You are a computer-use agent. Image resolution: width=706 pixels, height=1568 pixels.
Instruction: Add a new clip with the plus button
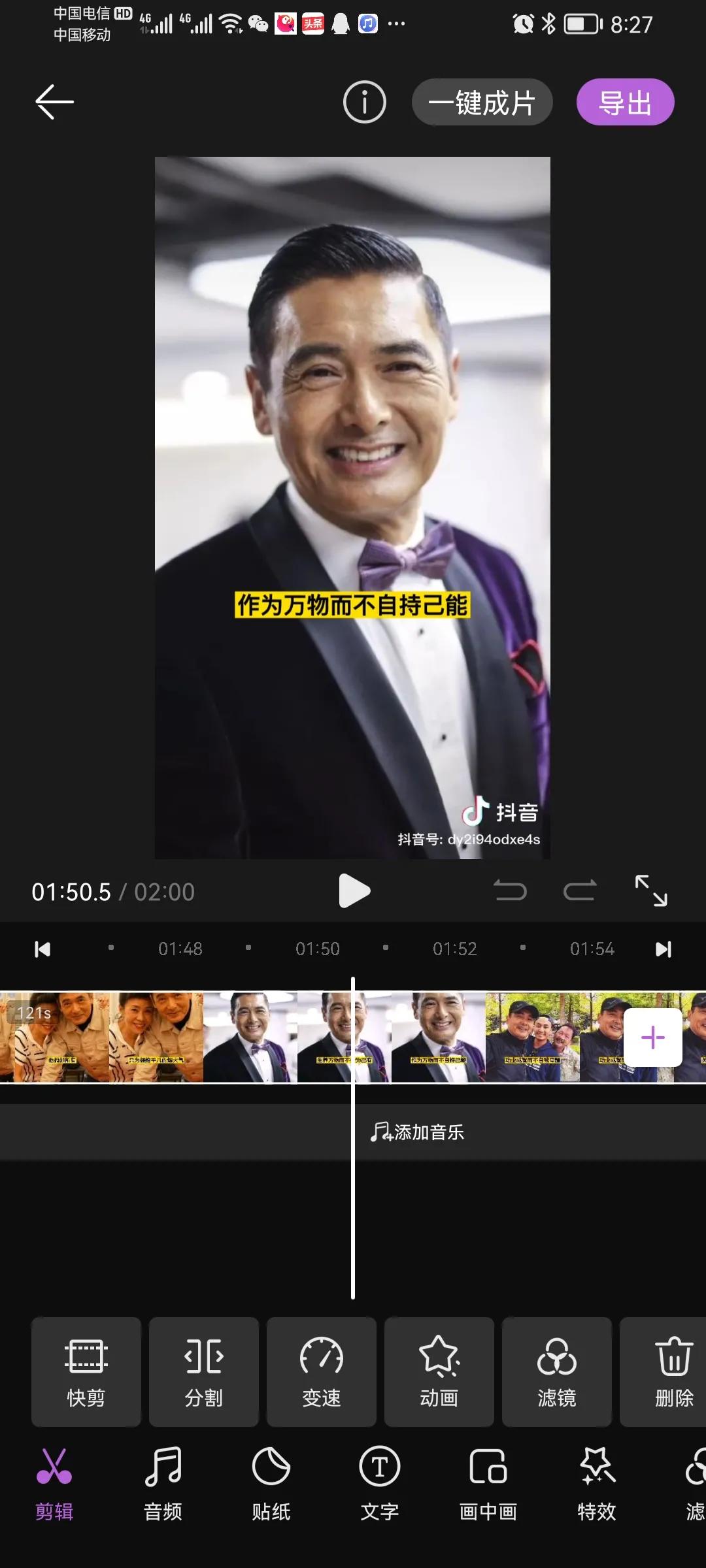click(x=653, y=1037)
